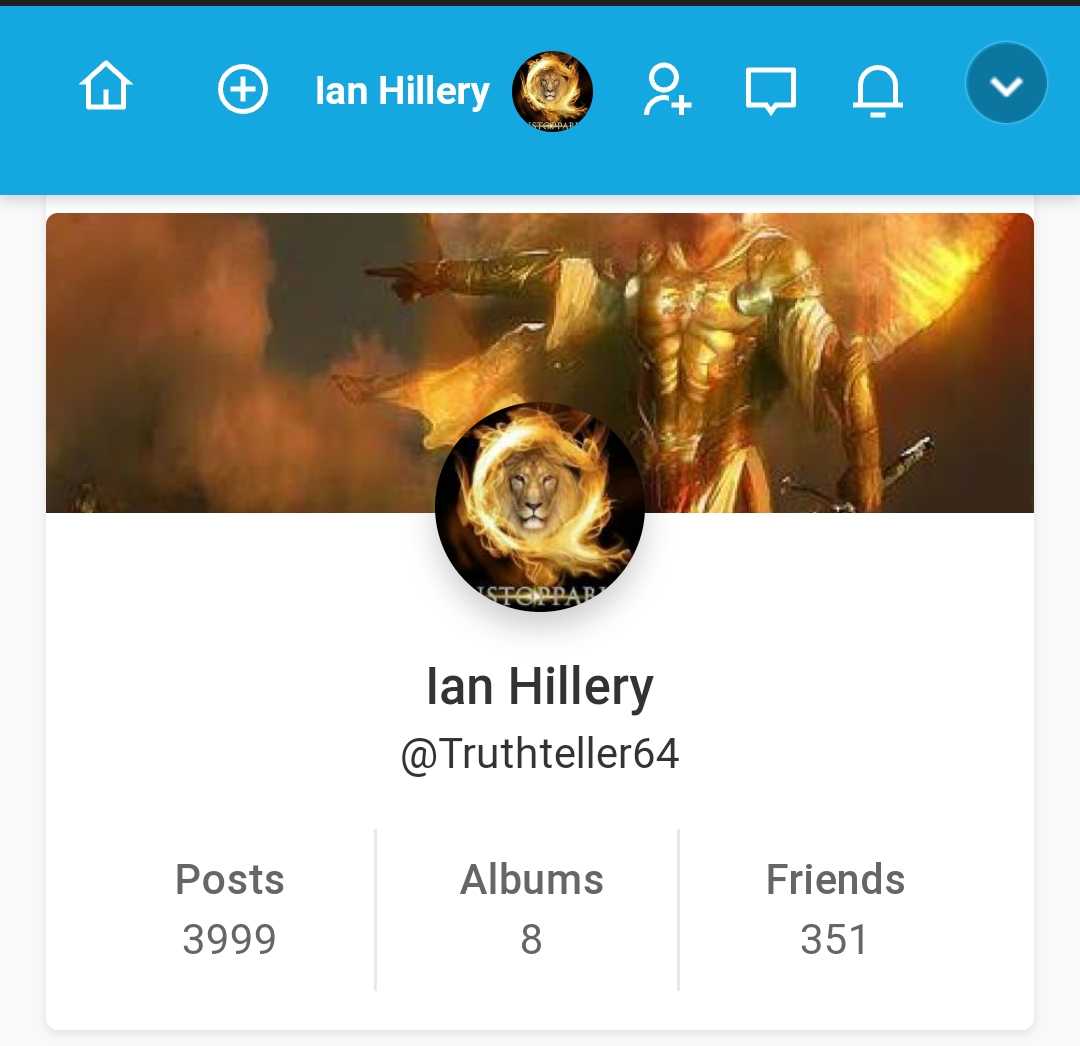View the Friends list
Image resolution: width=1080 pixels, height=1046 pixels.
pyautogui.click(x=835, y=908)
